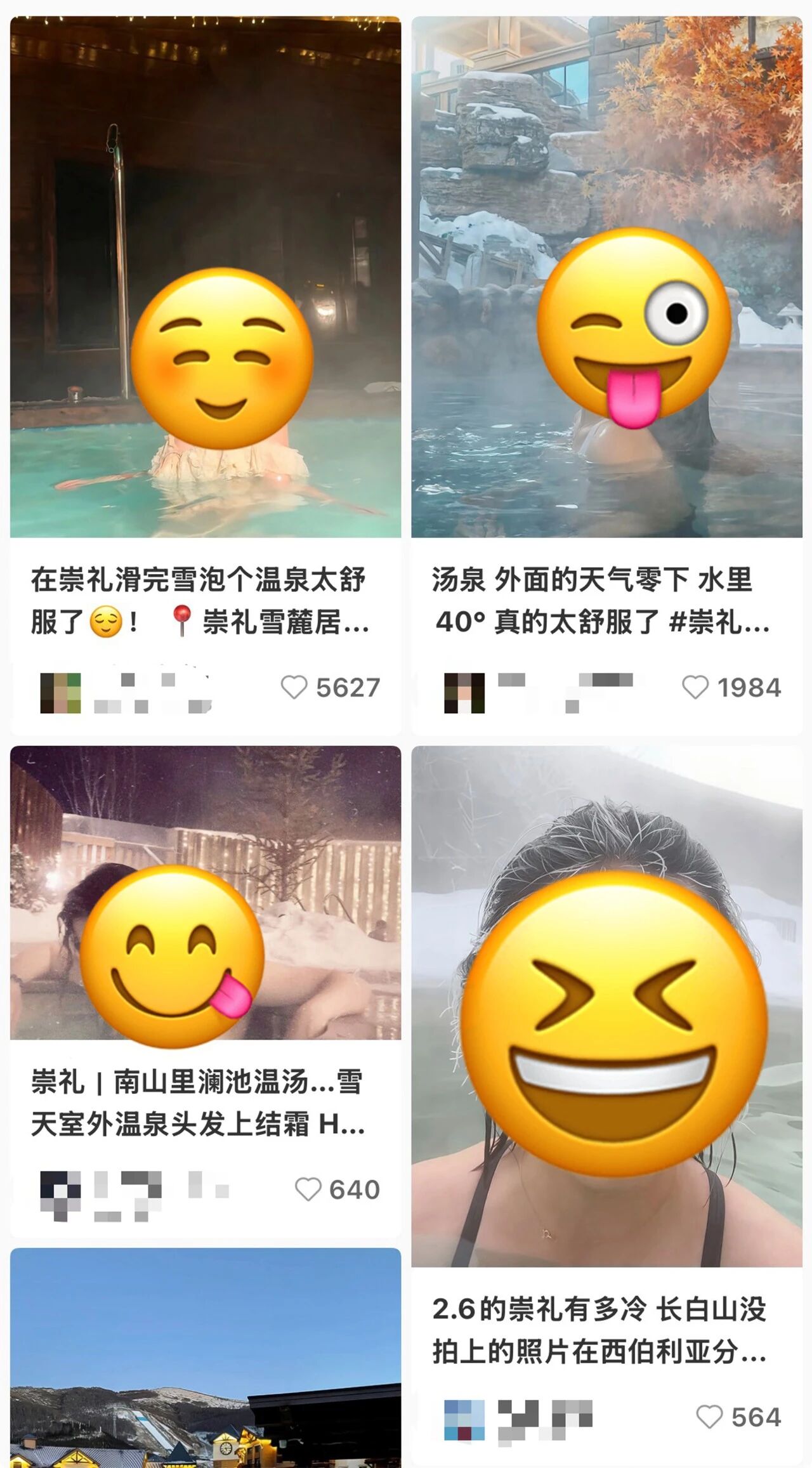The width and height of the screenshot is (812, 1468).
Task: View author avatar of 南山里澜池温汤 post
Action: pyautogui.click(x=61, y=1195)
